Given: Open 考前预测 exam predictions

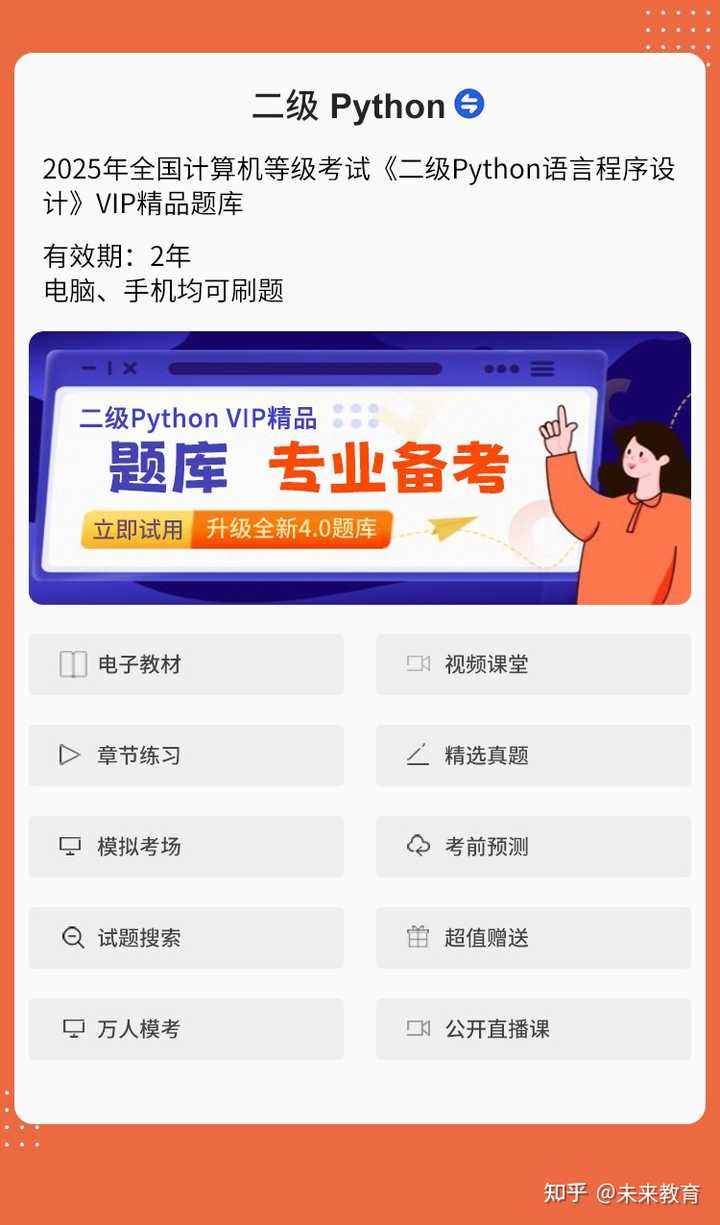Looking at the screenshot, I should (532, 846).
